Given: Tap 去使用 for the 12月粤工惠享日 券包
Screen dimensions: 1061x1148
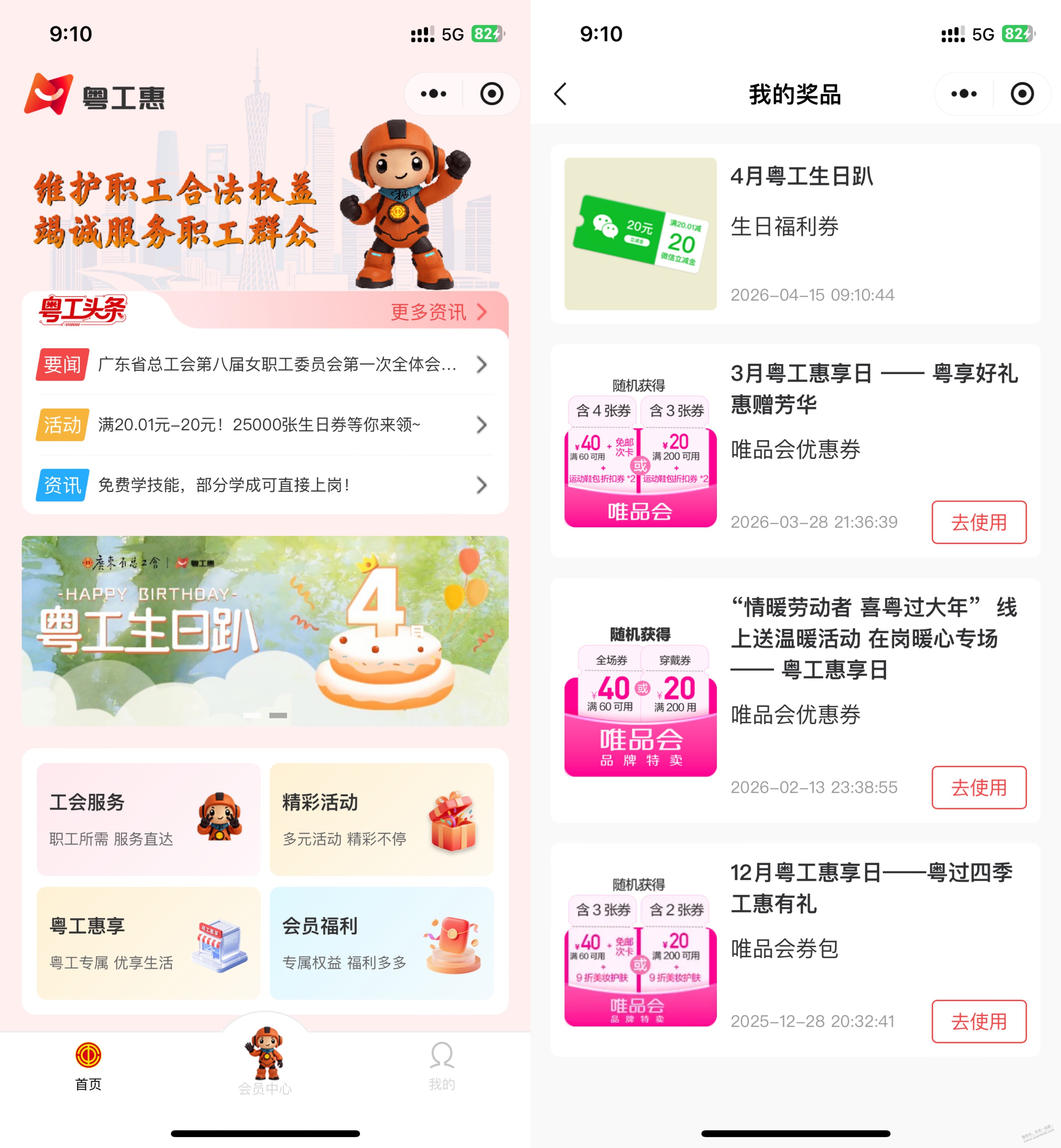Looking at the screenshot, I should coord(978,1021).
